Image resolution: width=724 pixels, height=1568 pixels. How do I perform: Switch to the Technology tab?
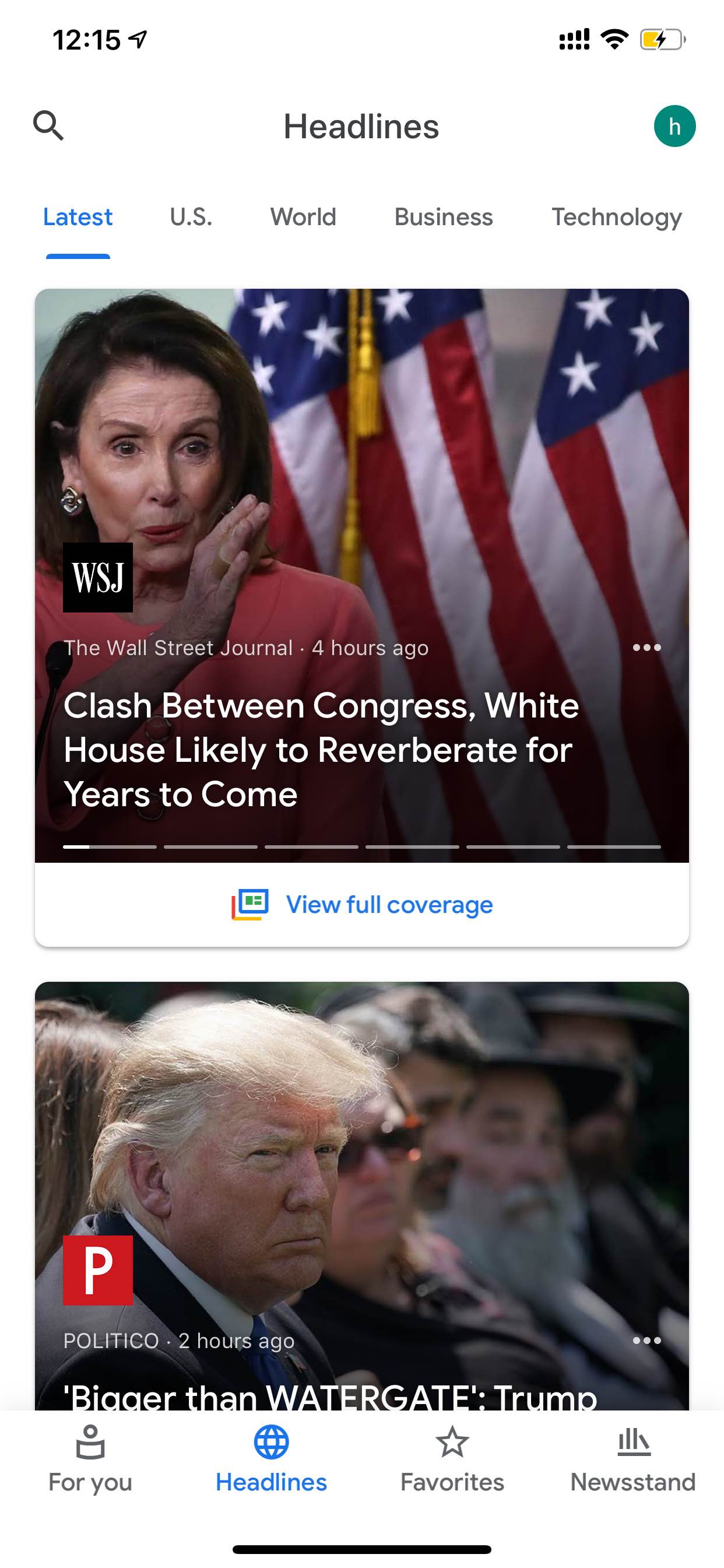coord(616,218)
